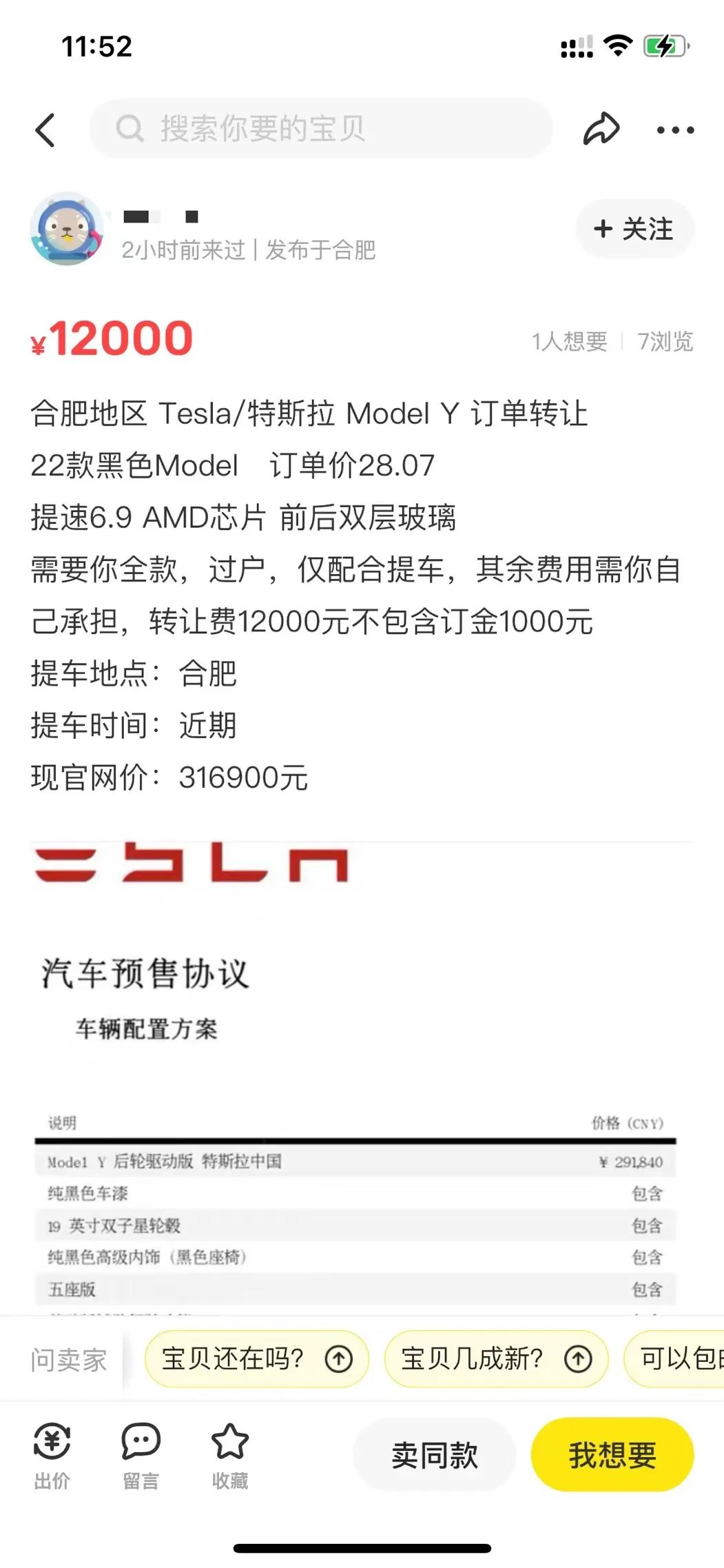Send quick question 宝贝几成新?
This screenshot has height=1568, width=724.
[495, 1358]
